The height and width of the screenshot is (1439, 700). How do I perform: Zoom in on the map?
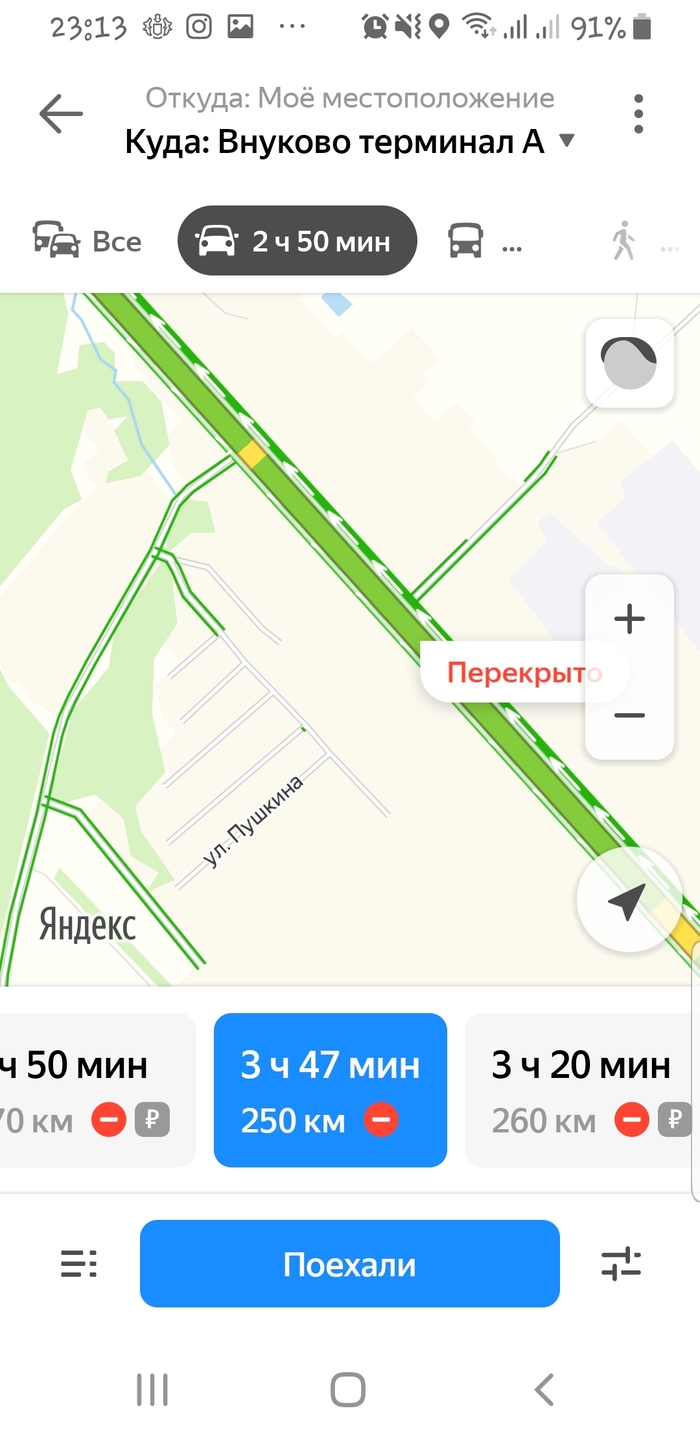point(629,620)
